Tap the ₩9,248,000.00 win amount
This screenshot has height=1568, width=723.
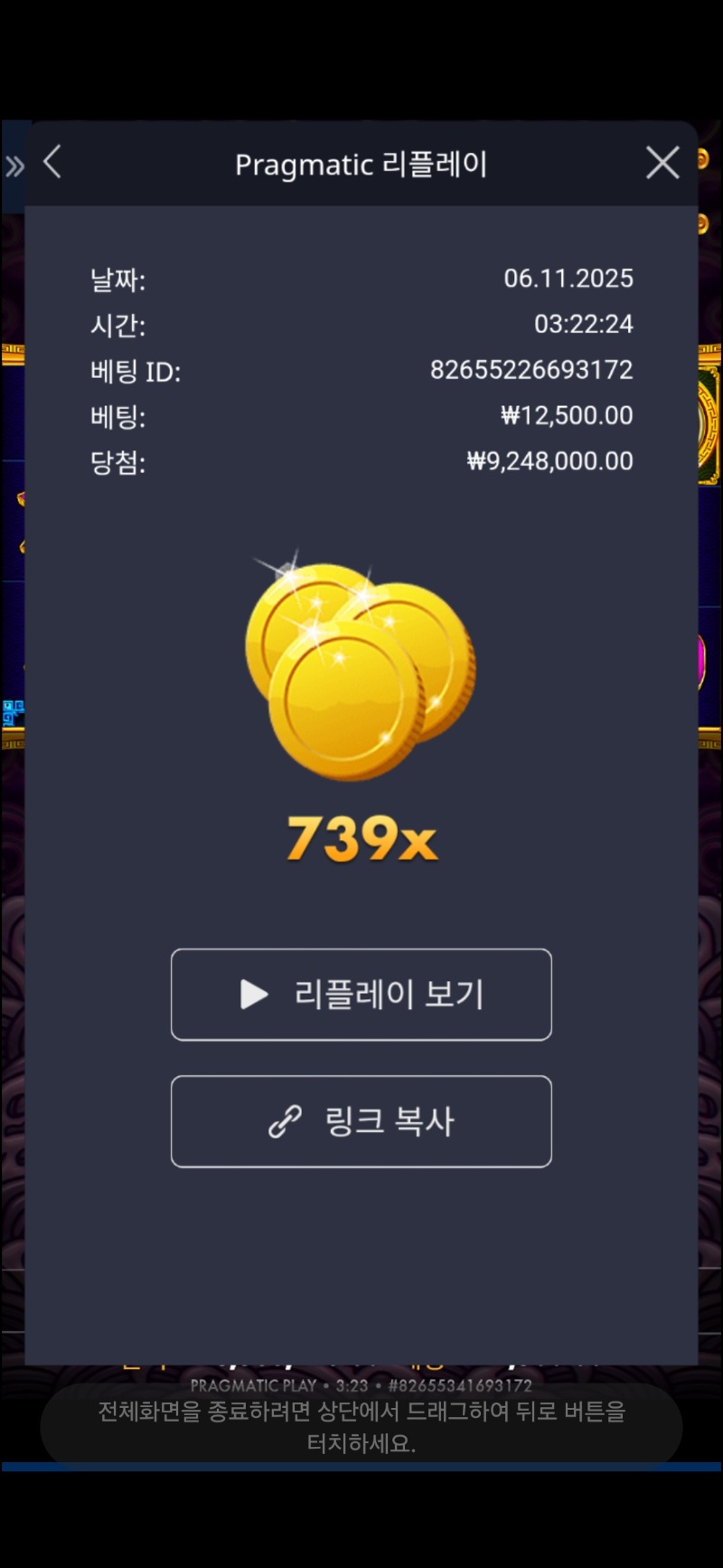549,461
